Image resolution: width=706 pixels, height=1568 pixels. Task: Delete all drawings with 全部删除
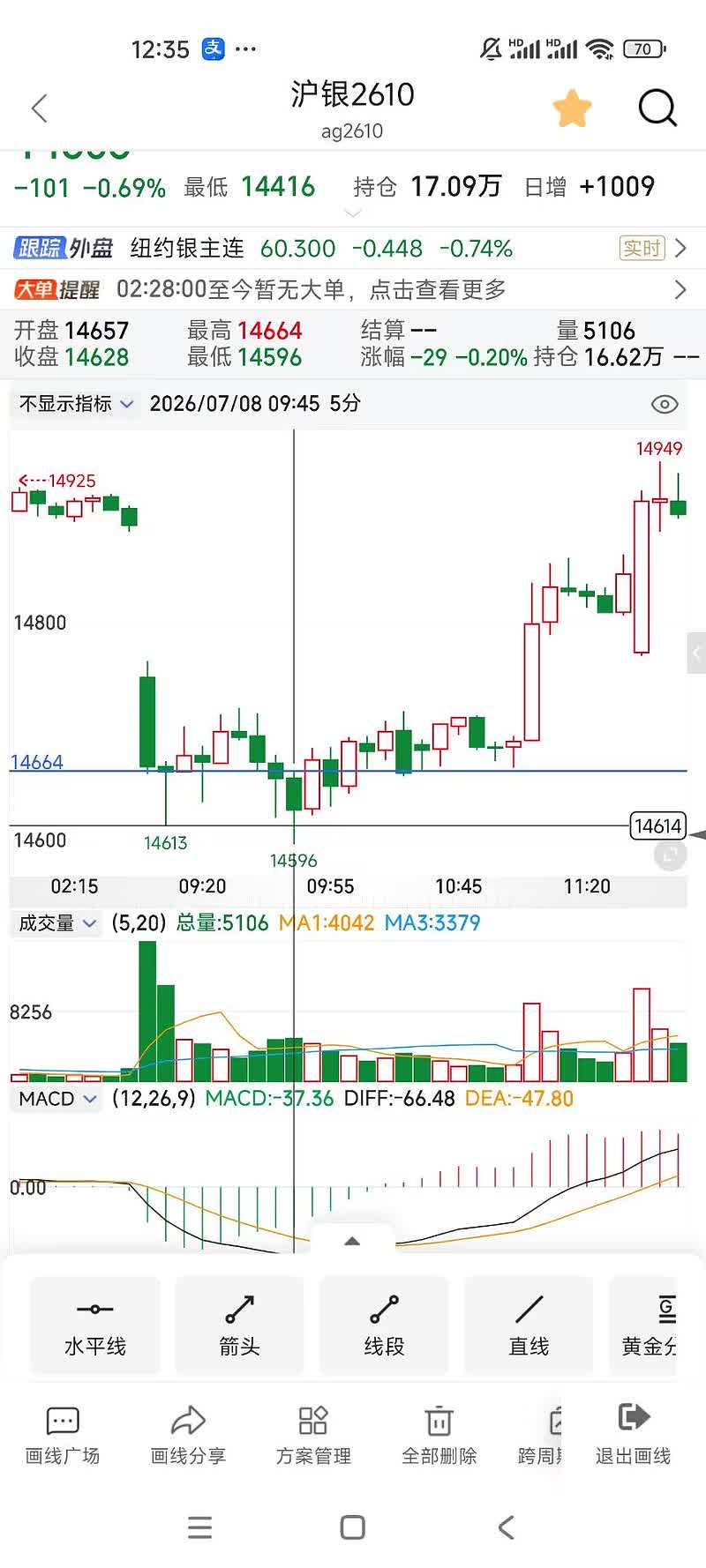(439, 1437)
